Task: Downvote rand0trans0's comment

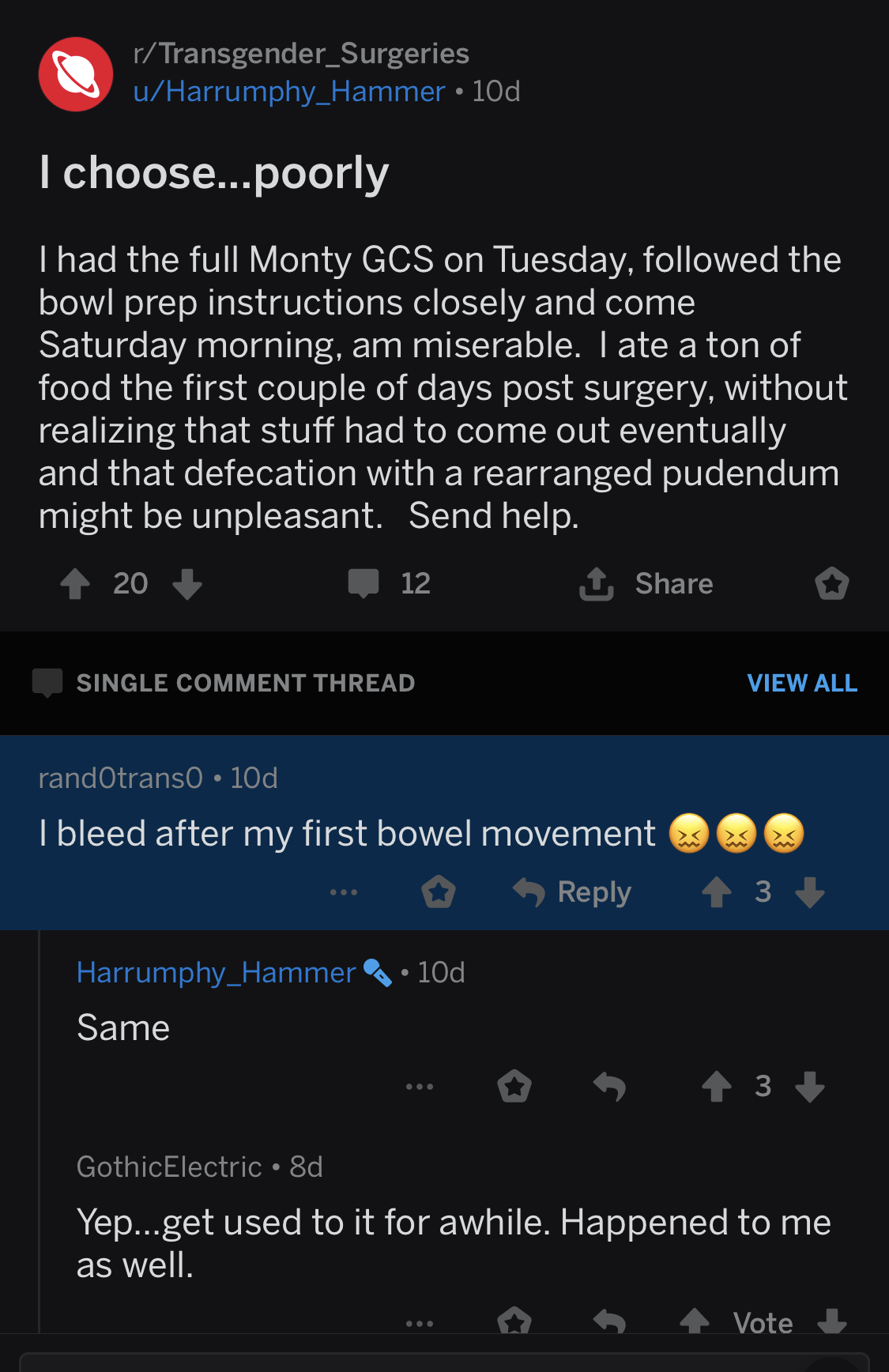Action: coord(810,892)
